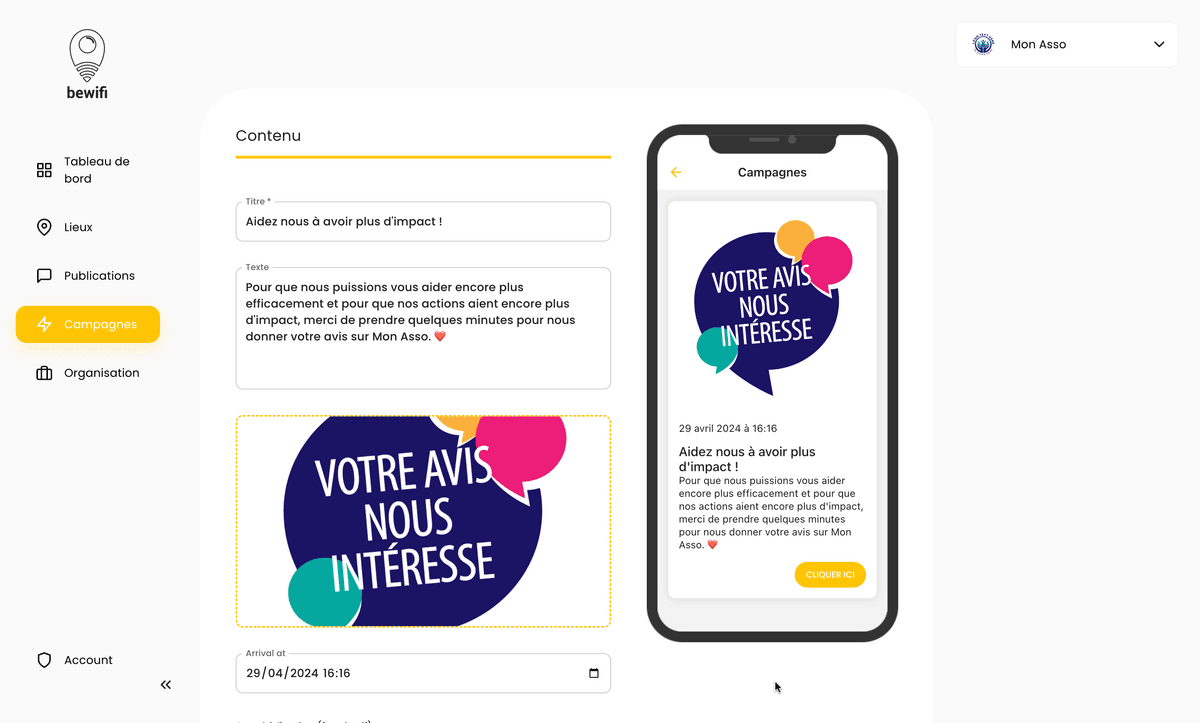Focus the Titre input field
The image size is (1200, 723).
pos(423,222)
